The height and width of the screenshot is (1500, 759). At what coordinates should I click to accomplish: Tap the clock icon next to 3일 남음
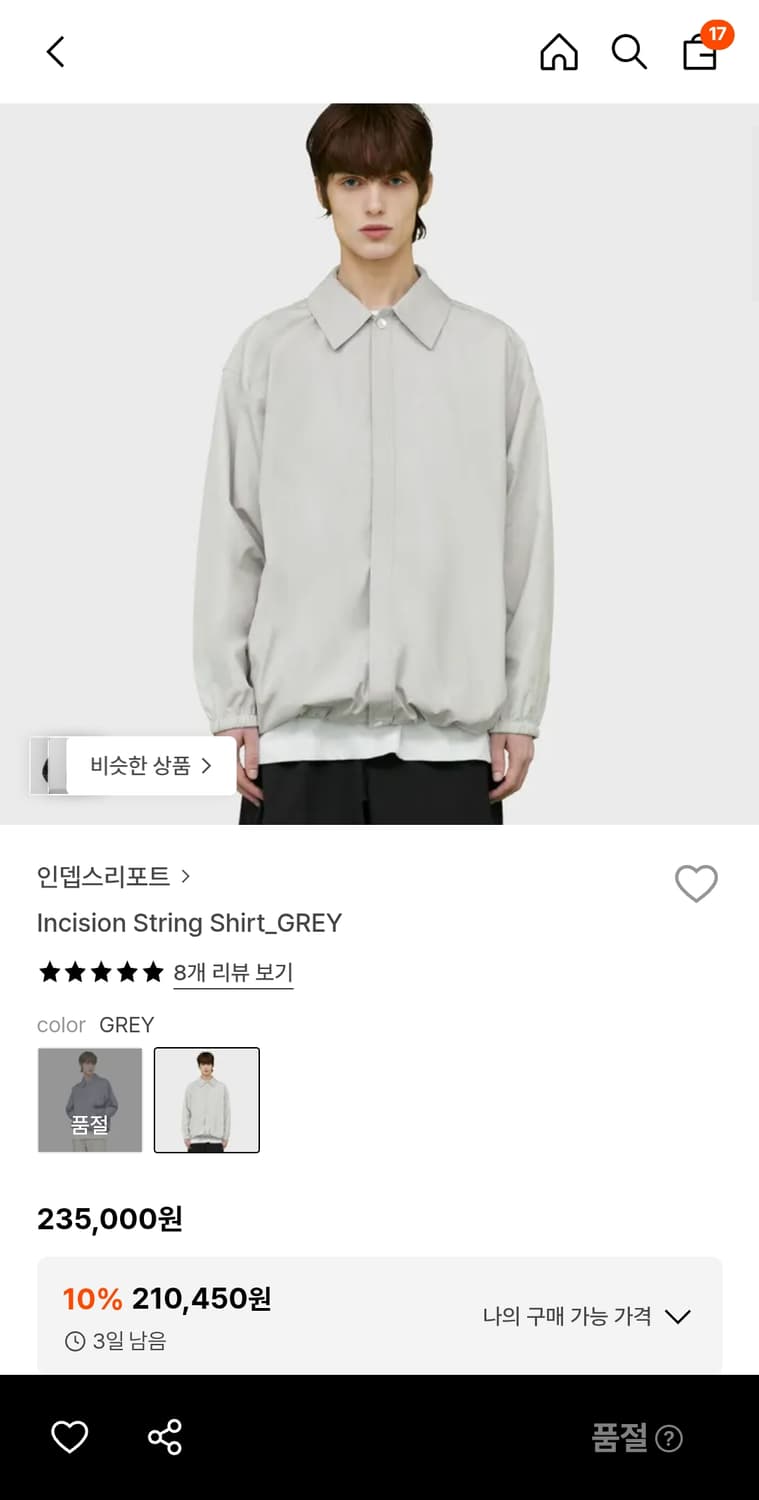74,1341
